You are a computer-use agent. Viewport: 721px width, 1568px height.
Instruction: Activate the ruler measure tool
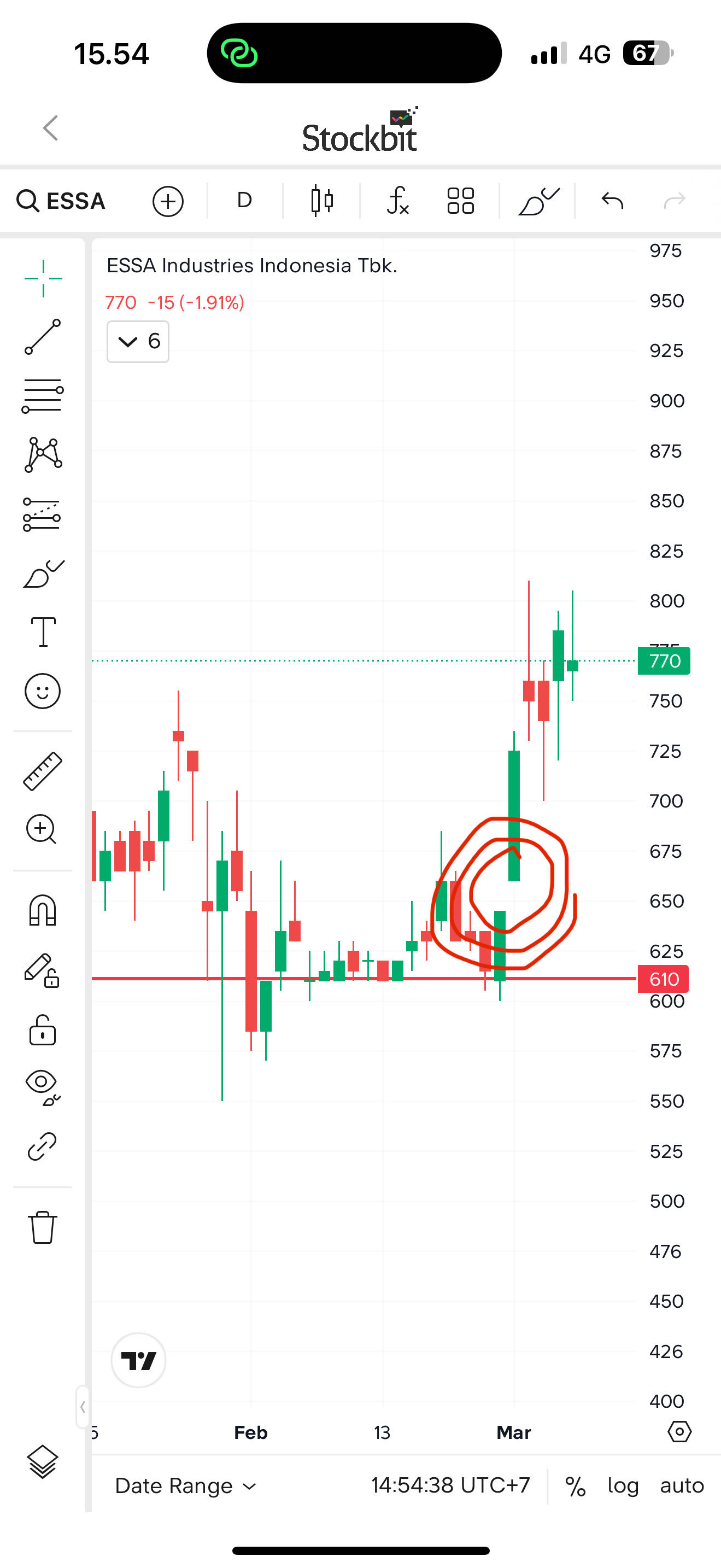pos(43,771)
